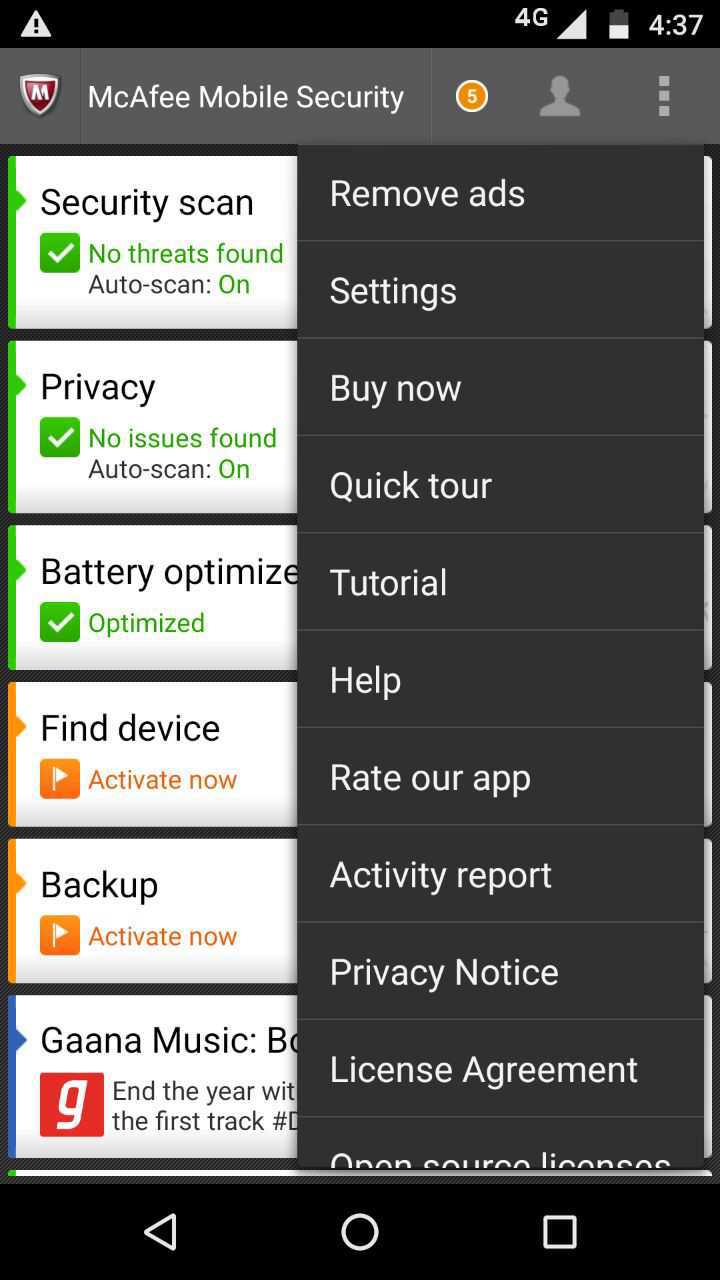The image size is (720, 1280).
Task: Click the green checkmark on Security scan
Action: pos(60,253)
